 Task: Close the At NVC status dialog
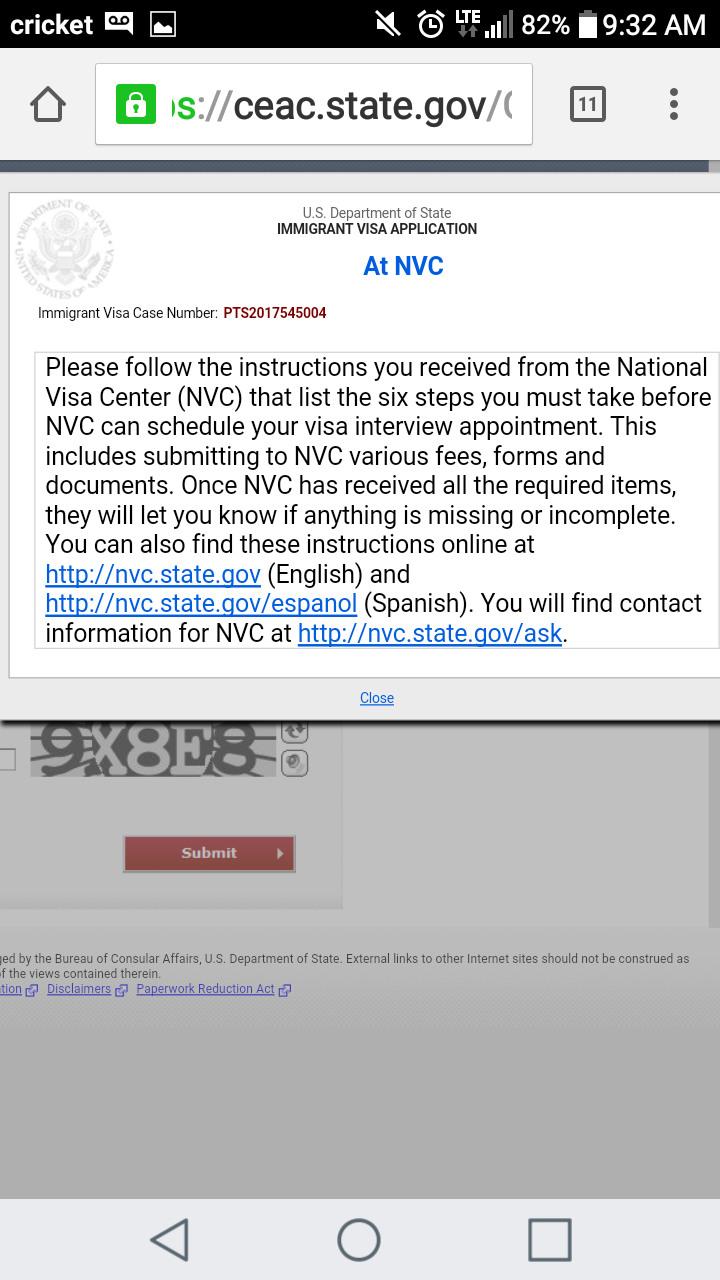tap(377, 698)
